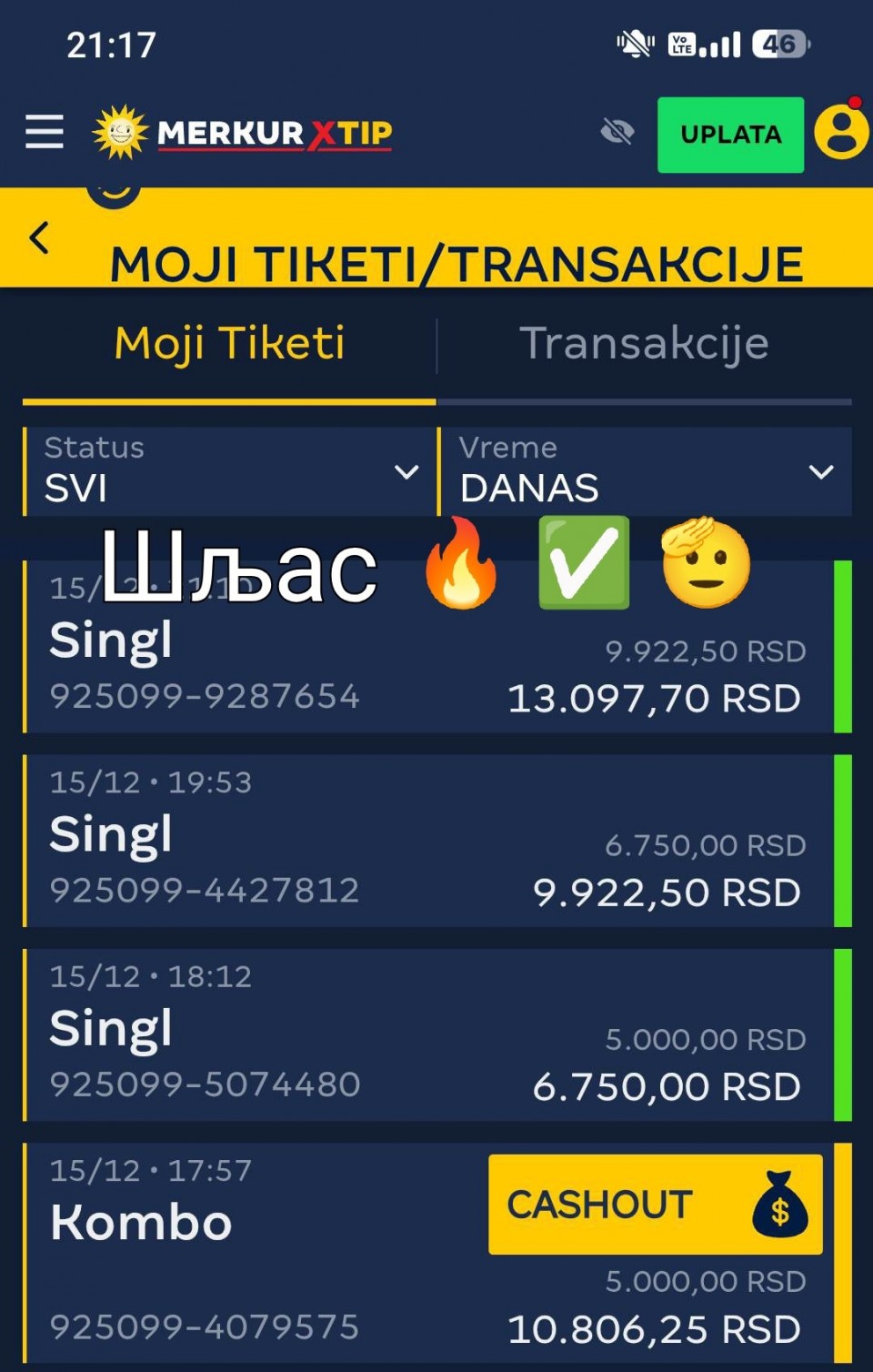Tap CASHOUT on the Kombo ticket
The height and width of the screenshot is (1372, 873).
tap(655, 1205)
